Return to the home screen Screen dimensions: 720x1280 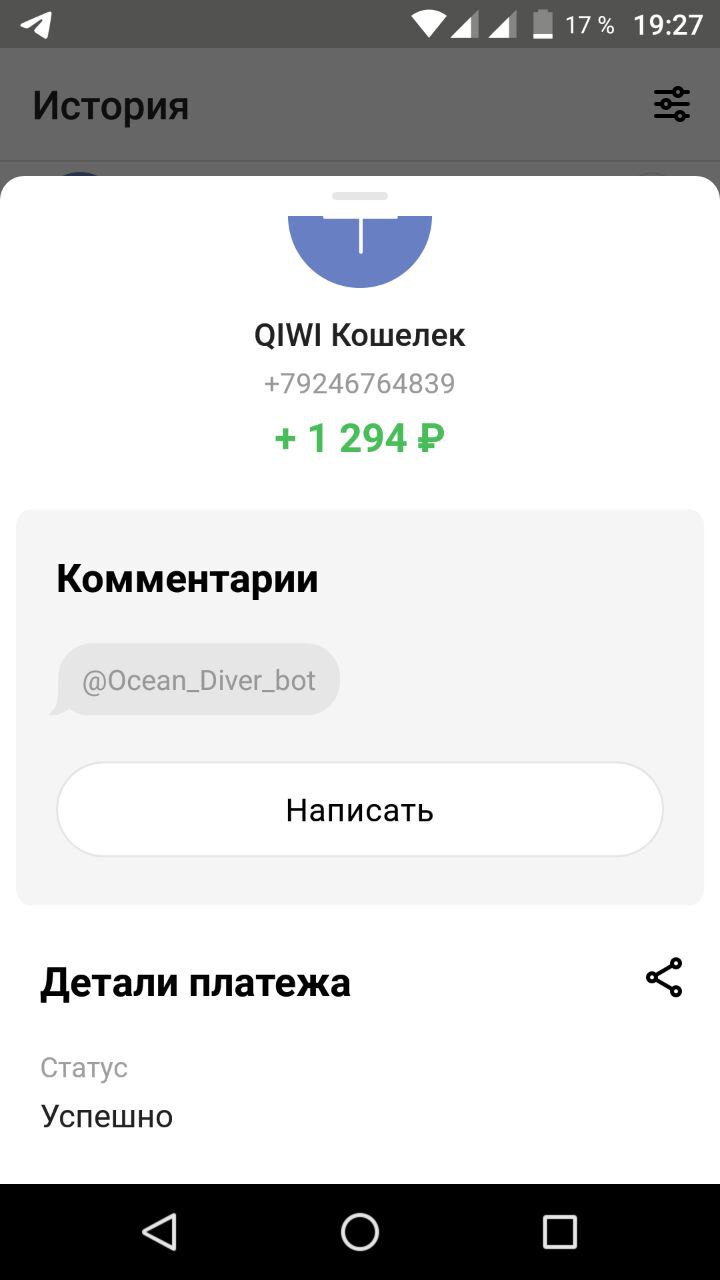pos(360,1232)
